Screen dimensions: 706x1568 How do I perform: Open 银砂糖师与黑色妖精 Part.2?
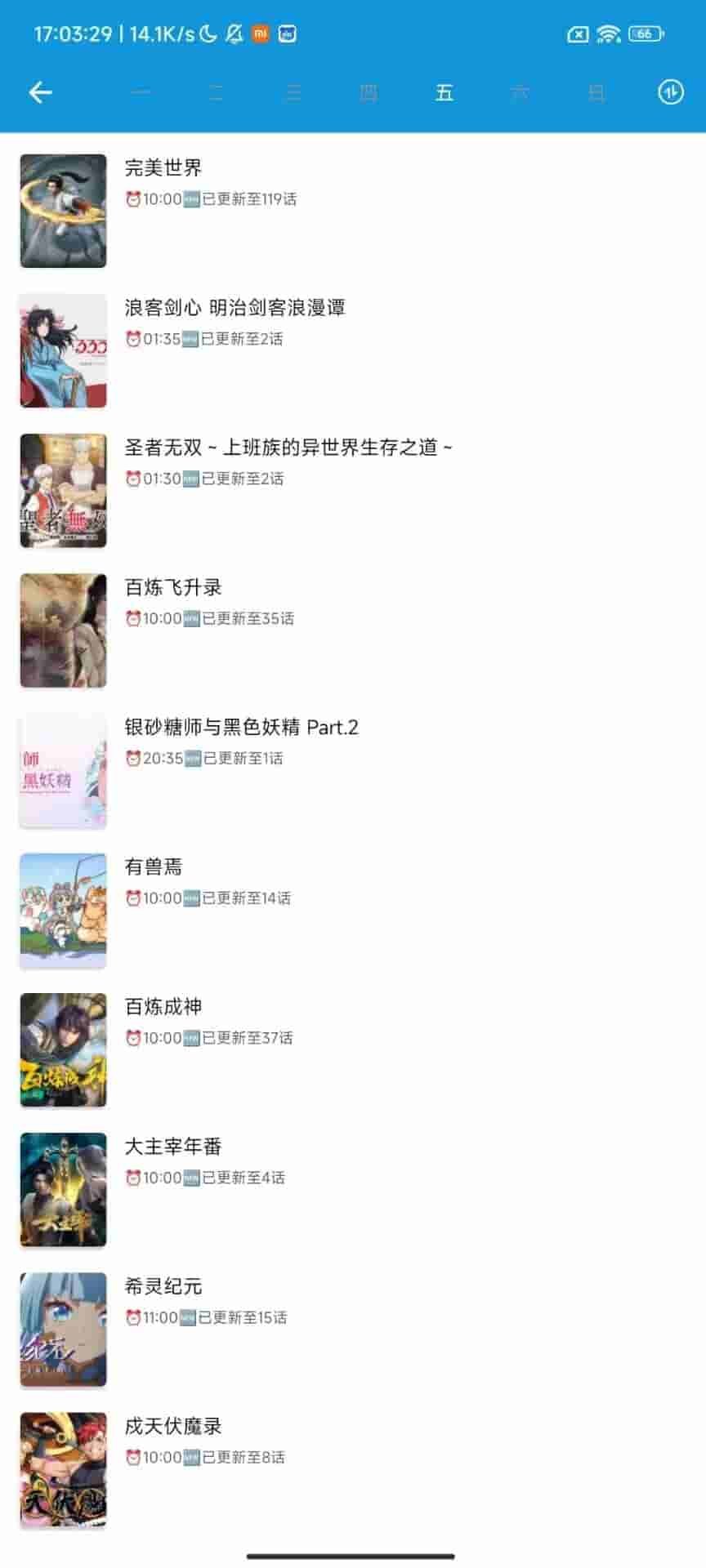[x=241, y=727]
